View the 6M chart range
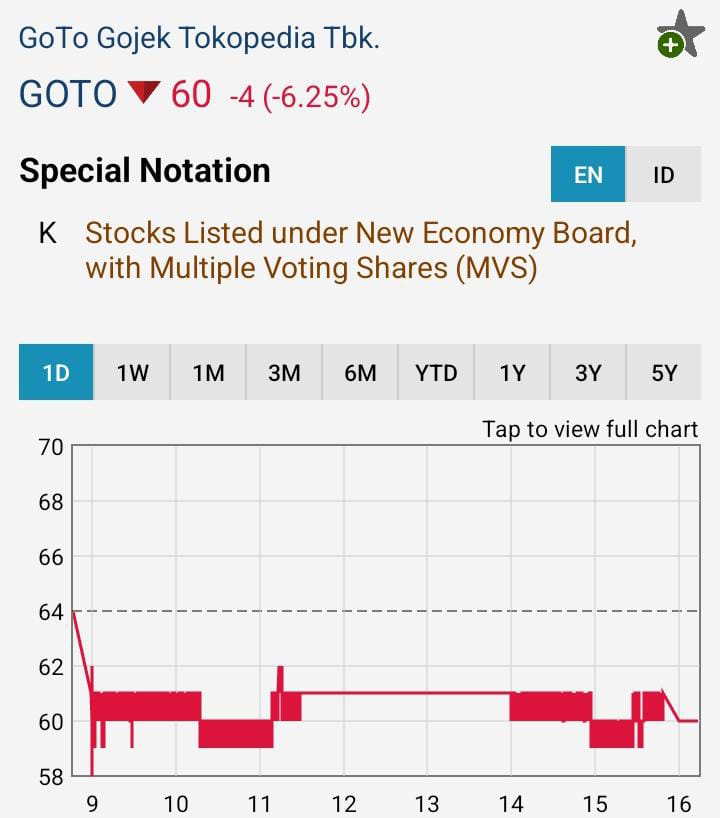 tap(360, 373)
